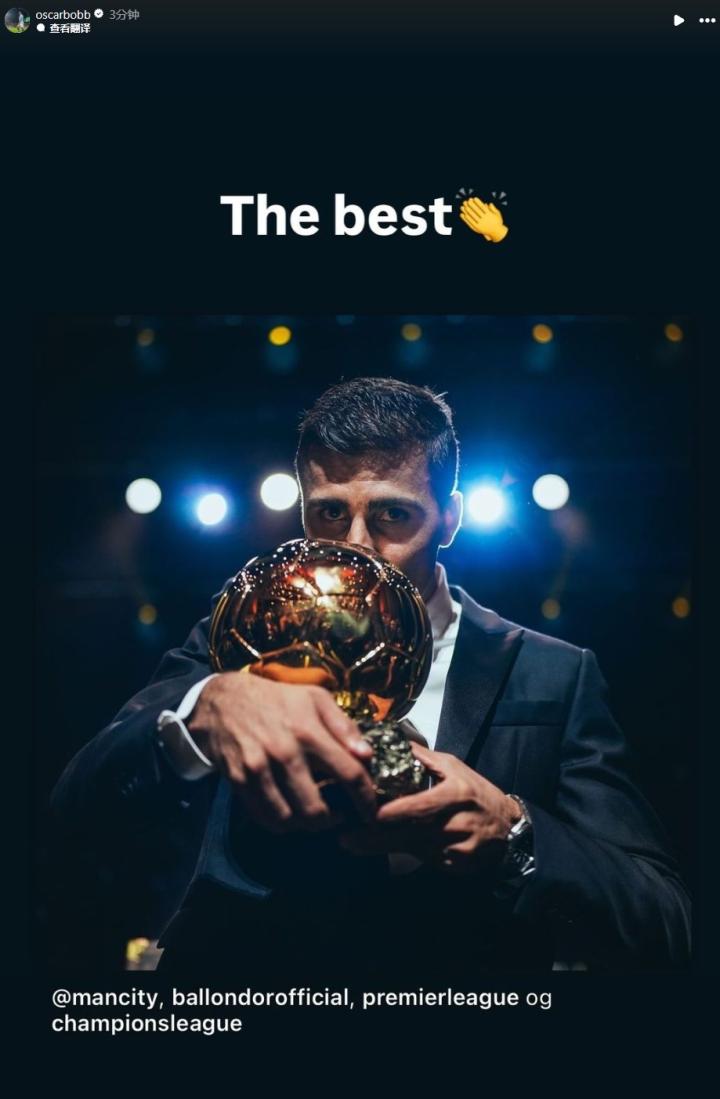Viewport: 720px width, 1099px height.
Task: Open the three-dot overflow menu
Action: (x=706, y=20)
